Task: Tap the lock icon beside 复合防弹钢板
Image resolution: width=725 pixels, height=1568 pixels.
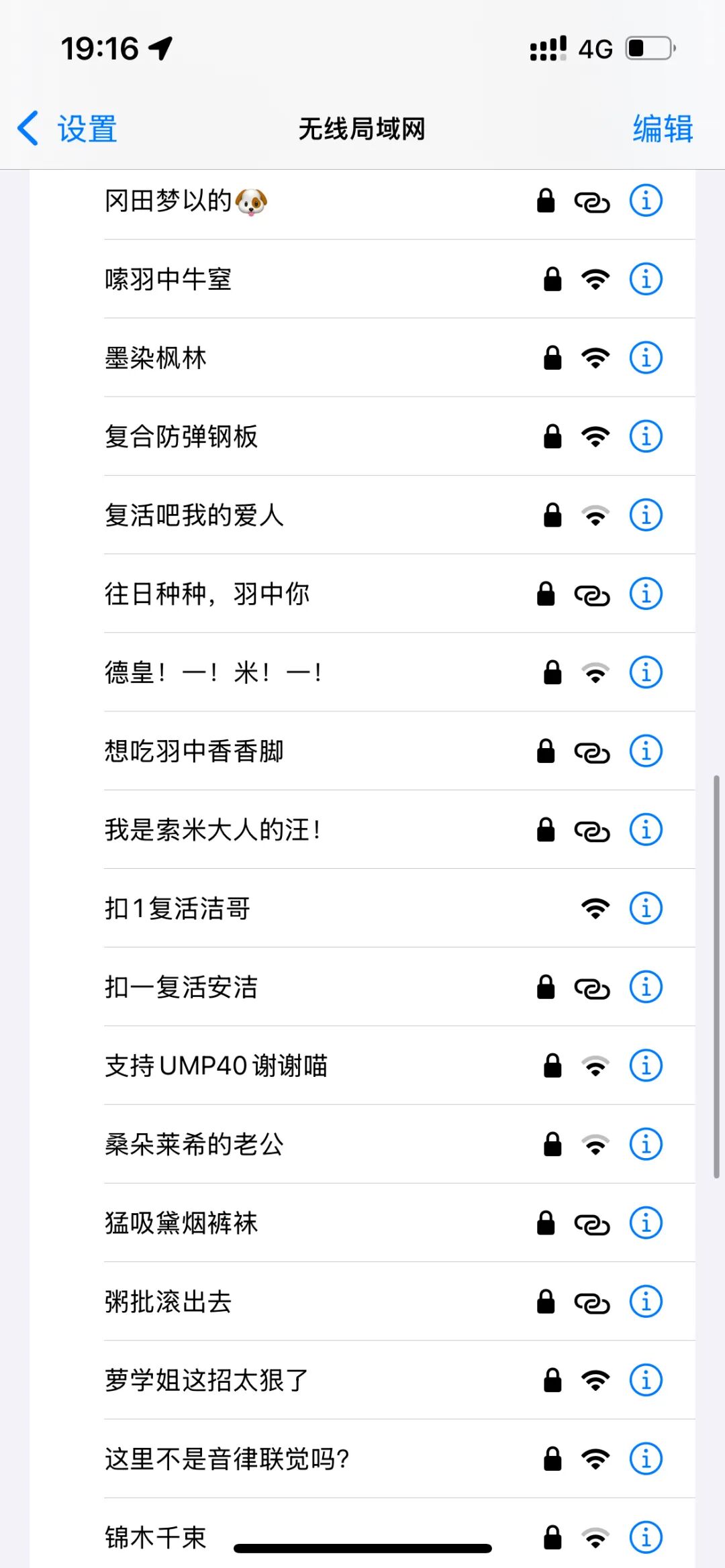Action: point(552,437)
